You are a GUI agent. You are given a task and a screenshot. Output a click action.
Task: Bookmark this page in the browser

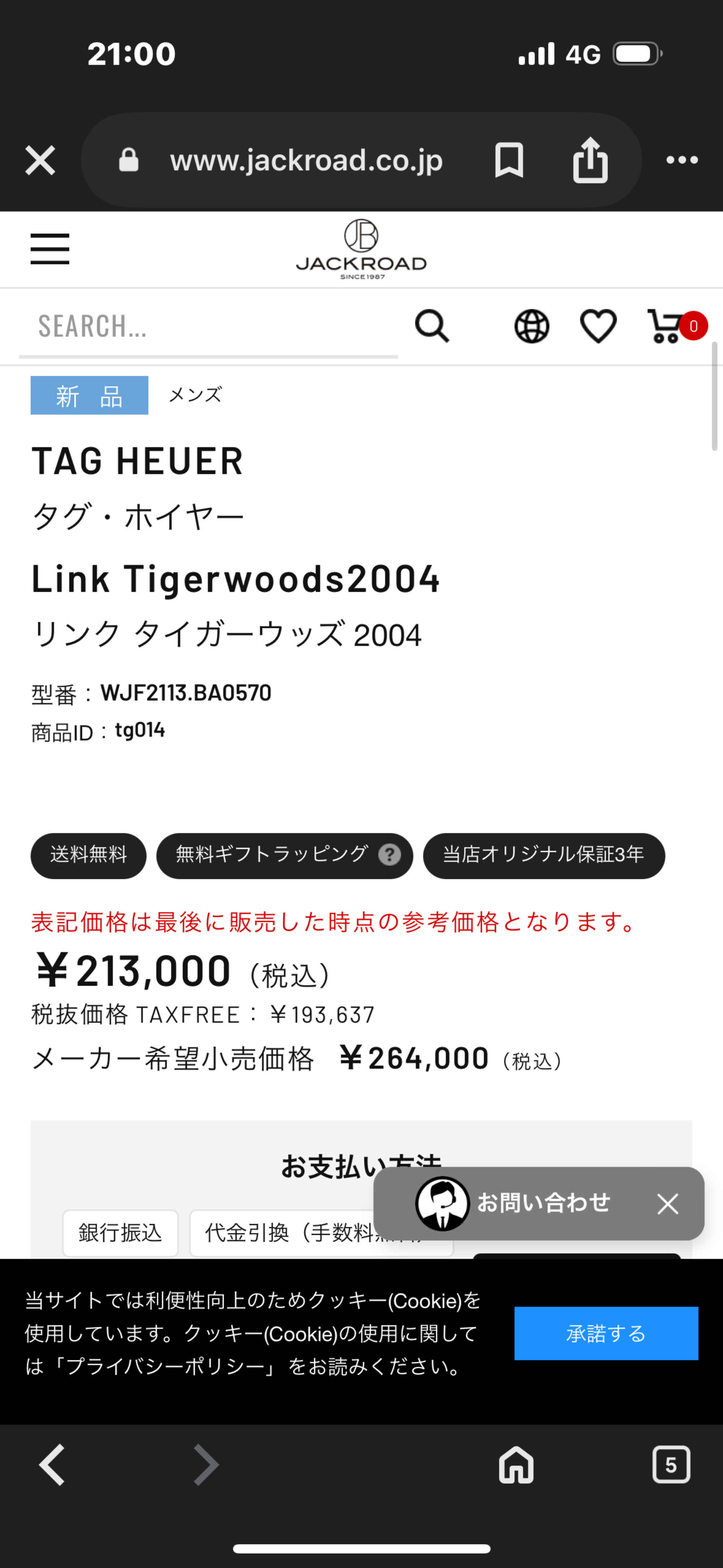click(x=509, y=161)
